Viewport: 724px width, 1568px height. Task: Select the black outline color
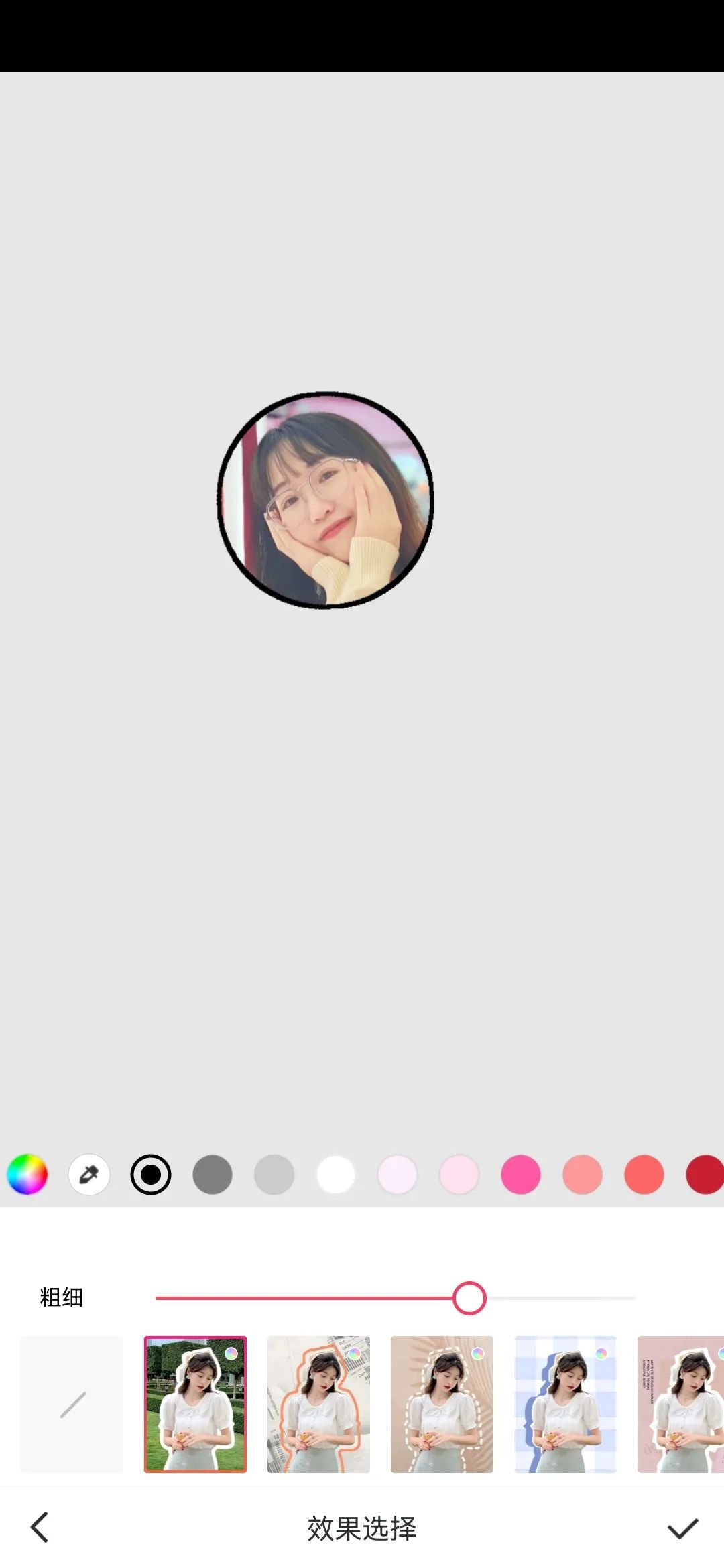151,1174
